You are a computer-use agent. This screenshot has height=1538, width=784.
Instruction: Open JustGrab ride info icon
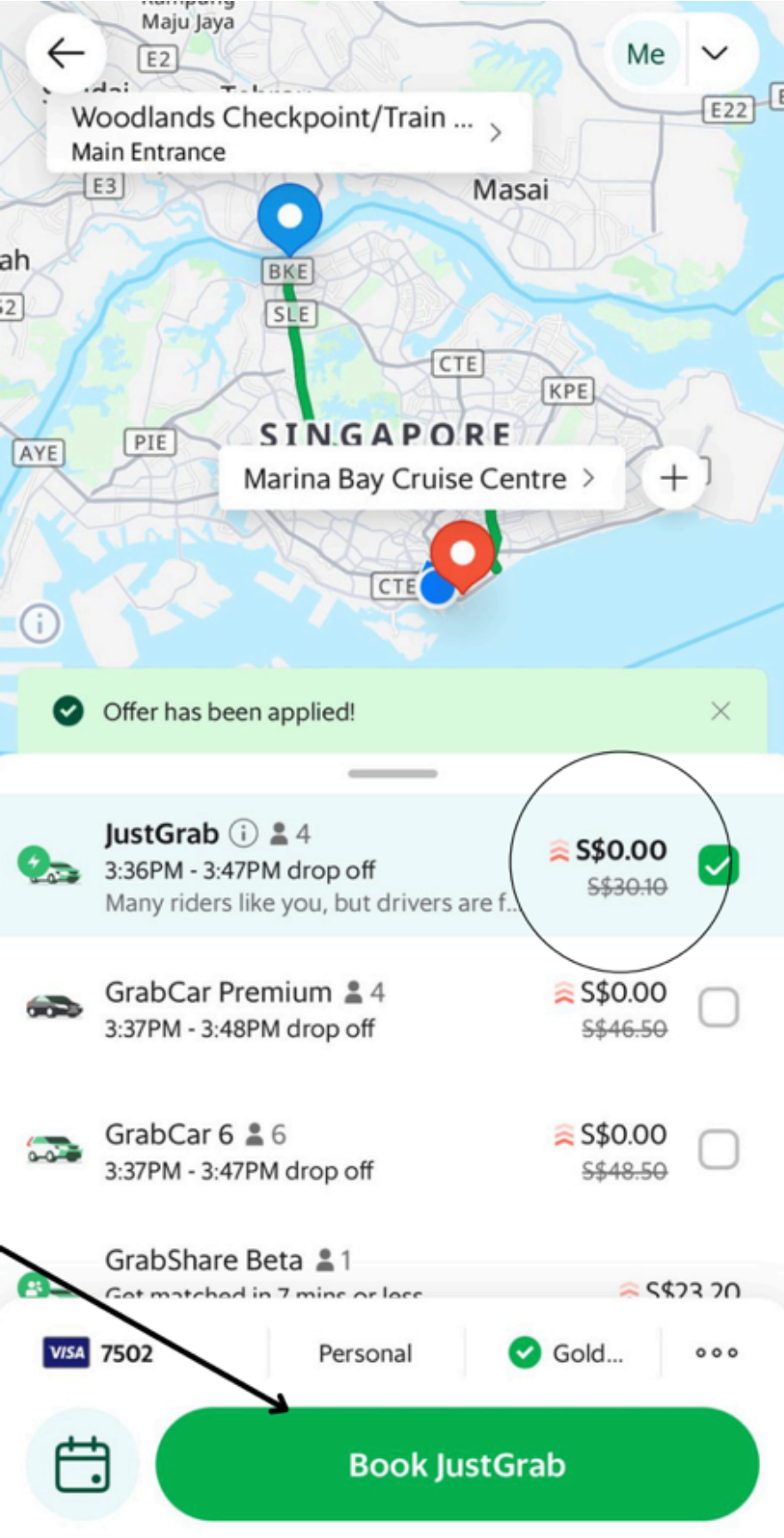(x=243, y=833)
